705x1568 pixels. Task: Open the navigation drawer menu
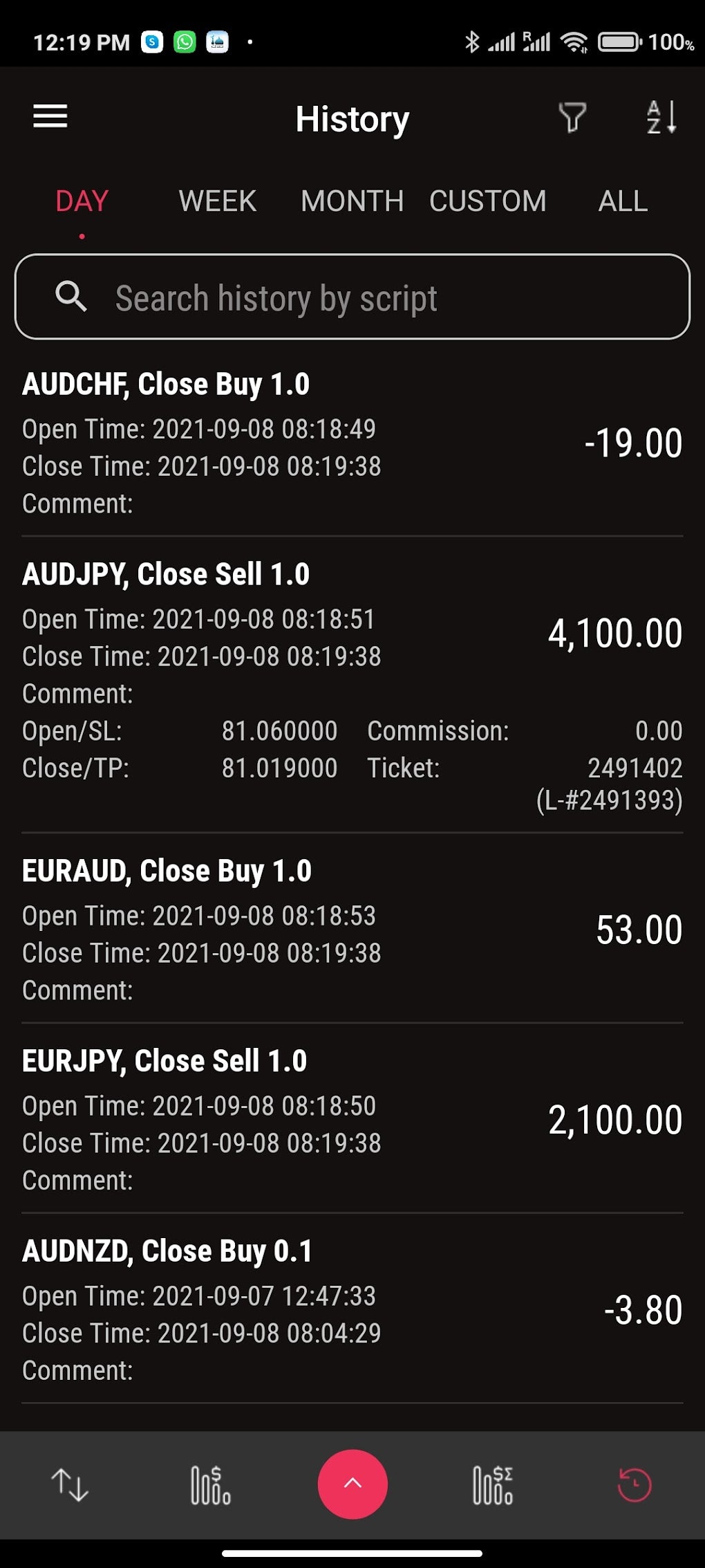coord(49,117)
